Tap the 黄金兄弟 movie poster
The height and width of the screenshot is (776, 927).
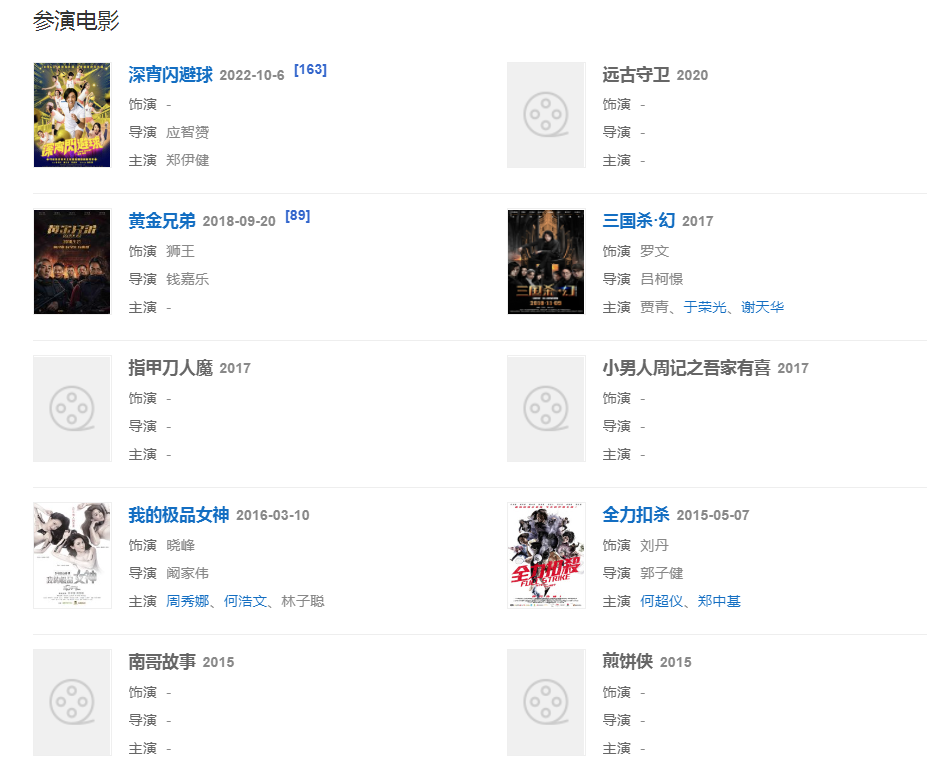[x=72, y=262]
